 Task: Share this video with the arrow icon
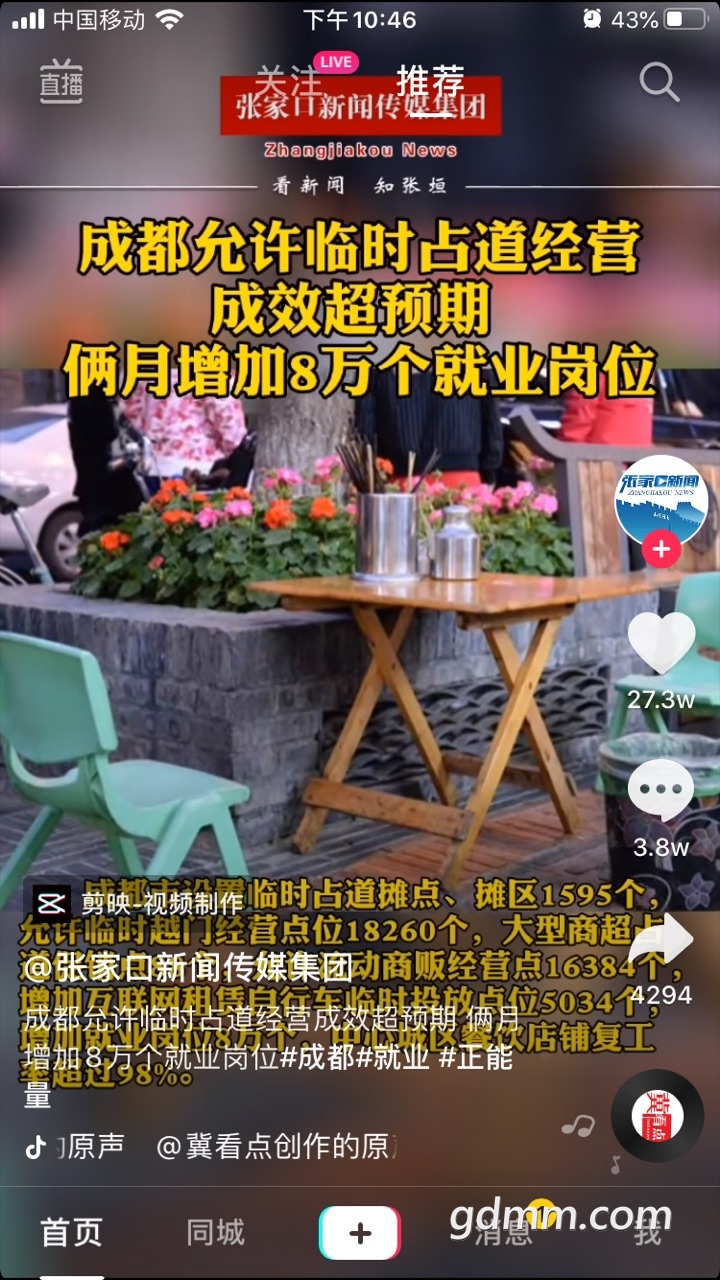pos(661,940)
